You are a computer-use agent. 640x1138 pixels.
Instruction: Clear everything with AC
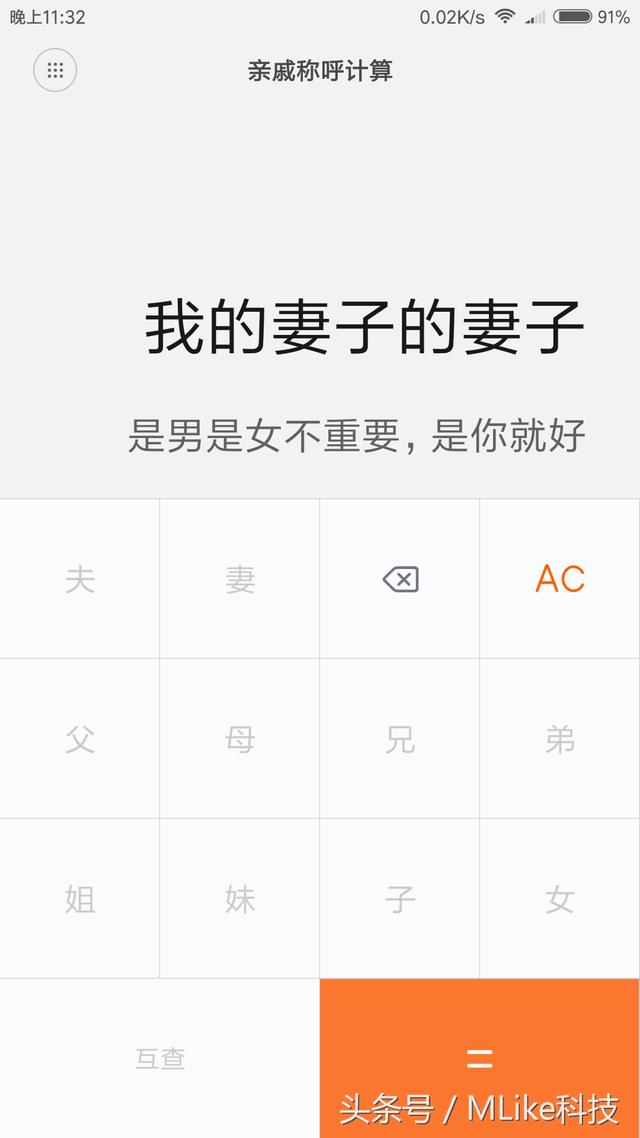(560, 579)
